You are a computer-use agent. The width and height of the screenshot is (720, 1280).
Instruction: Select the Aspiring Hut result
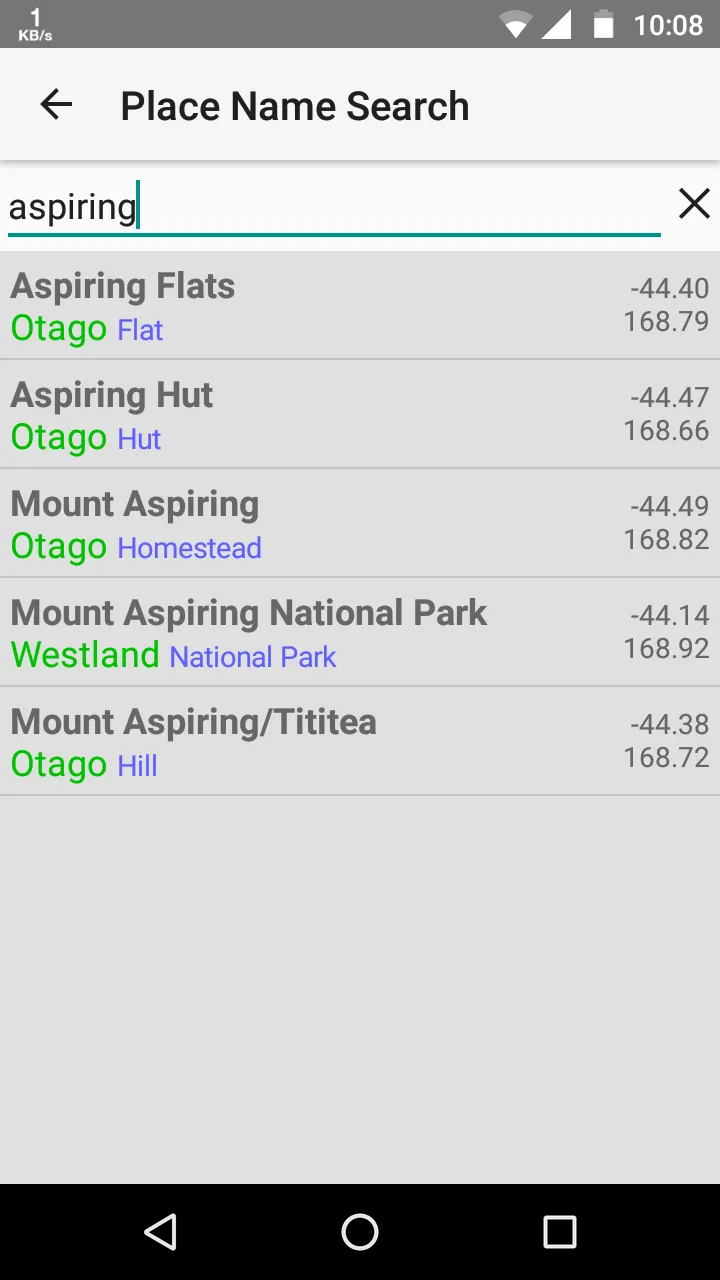point(360,414)
